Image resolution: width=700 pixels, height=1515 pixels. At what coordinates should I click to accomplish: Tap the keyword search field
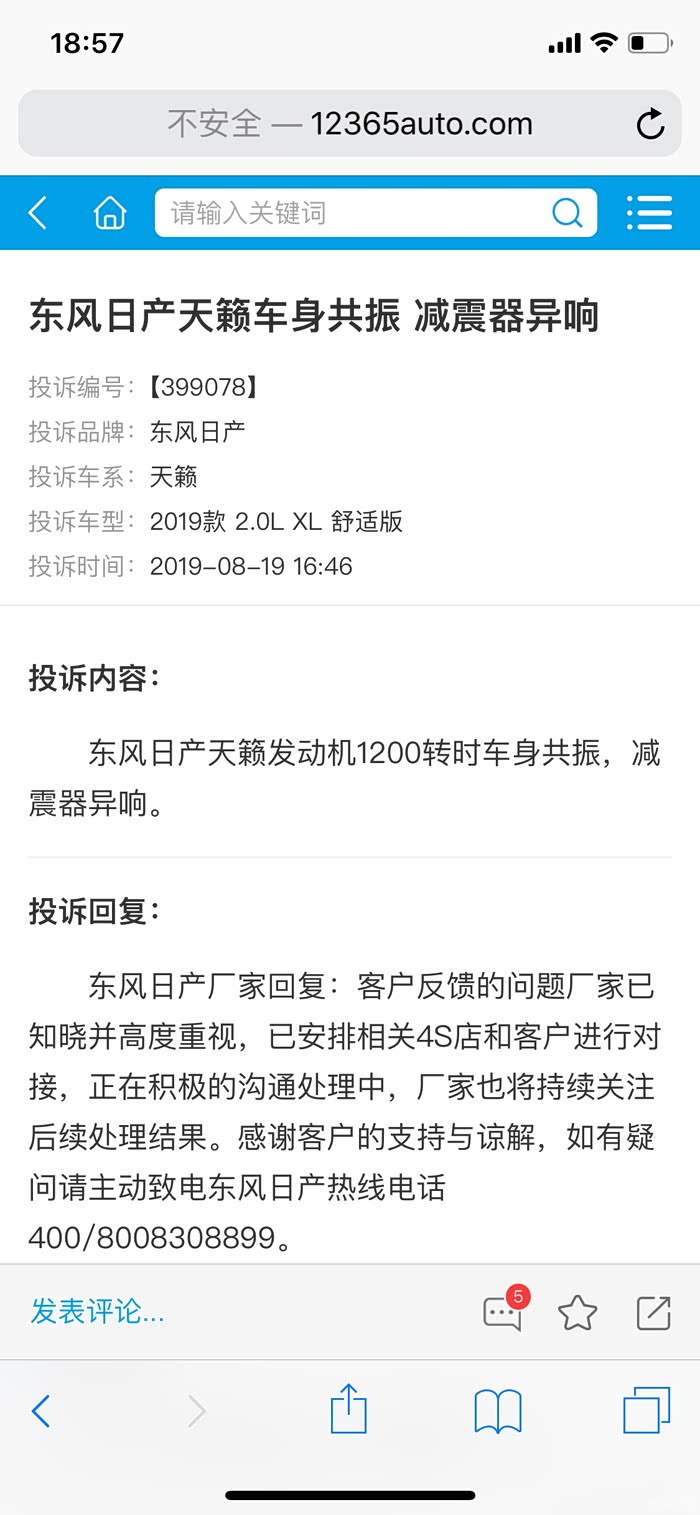(355, 213)
